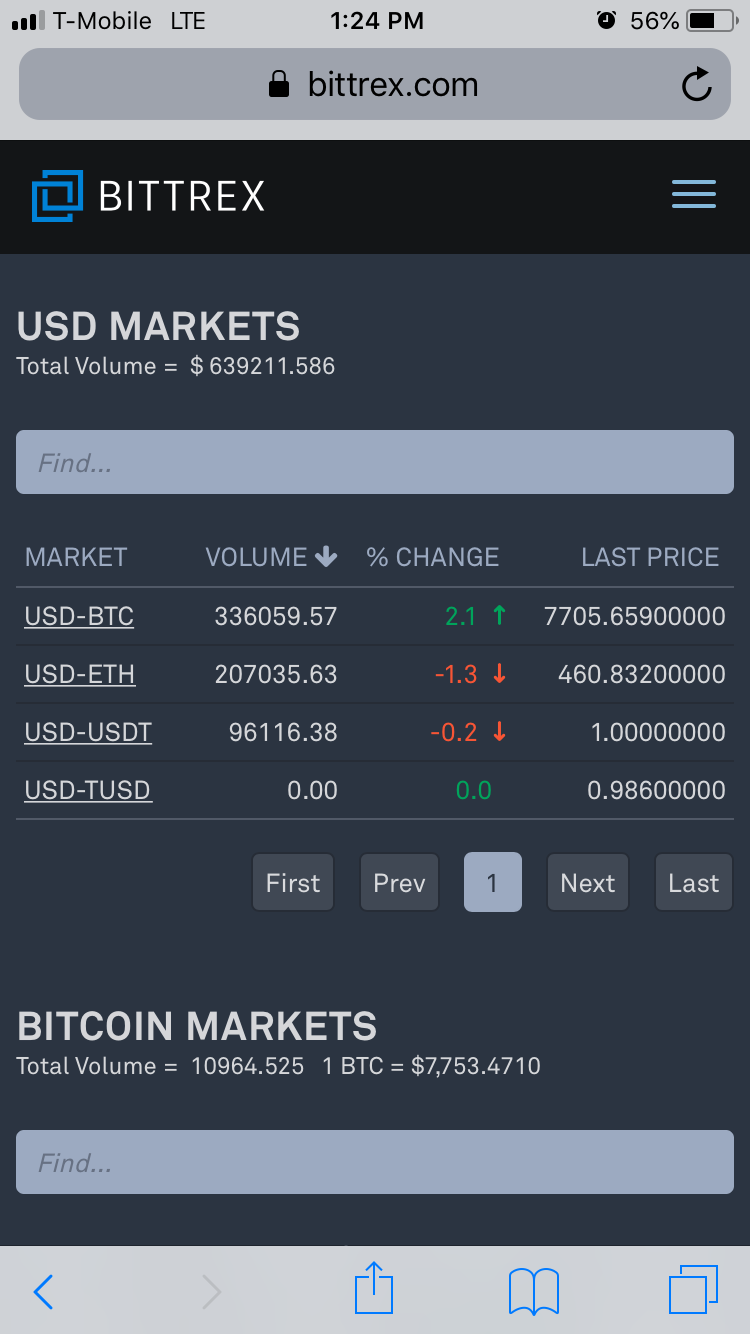Tap the Prev pagination button
The height and width of the screenshot is (1334, 750).
(x=399, y=882)
